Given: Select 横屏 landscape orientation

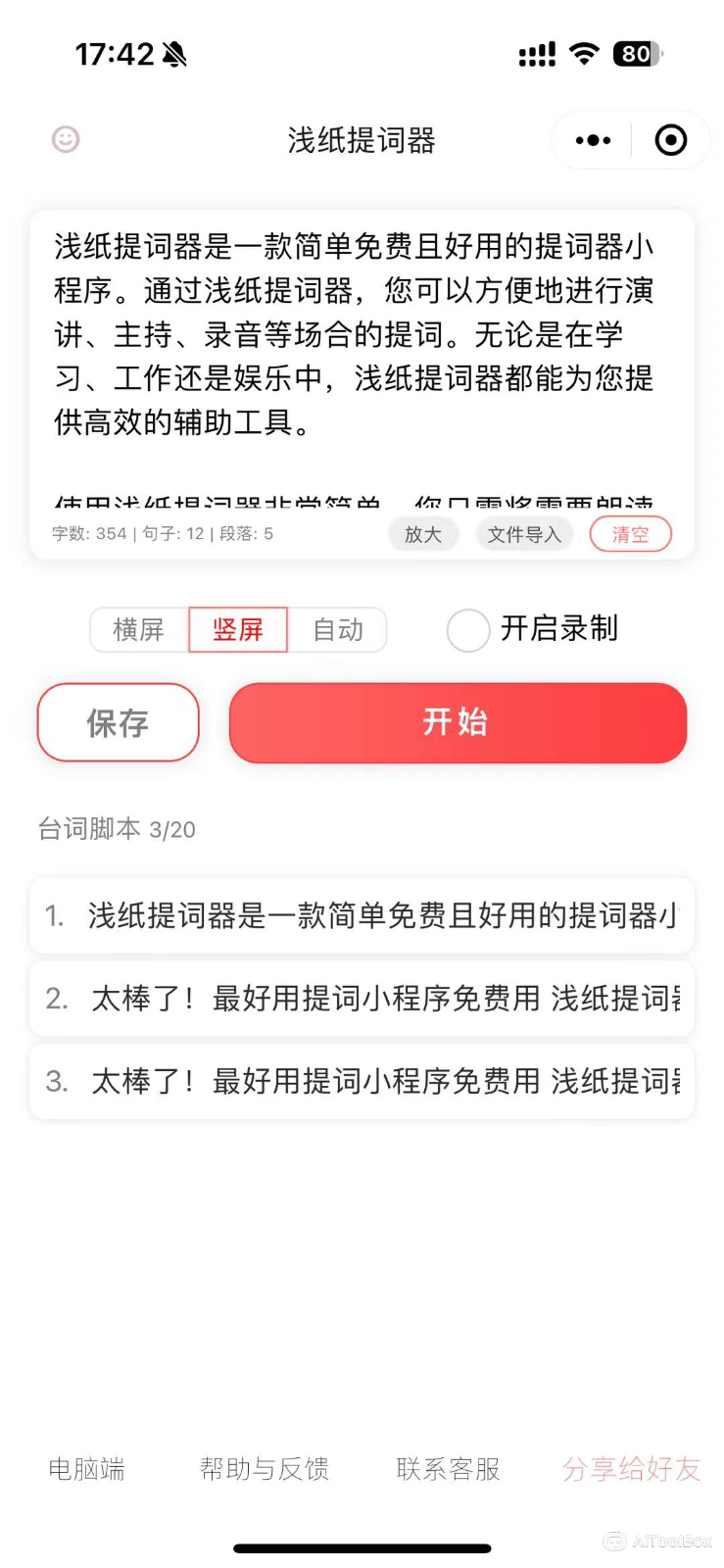Looking at the screenshot, I should [x=138, y=630].
